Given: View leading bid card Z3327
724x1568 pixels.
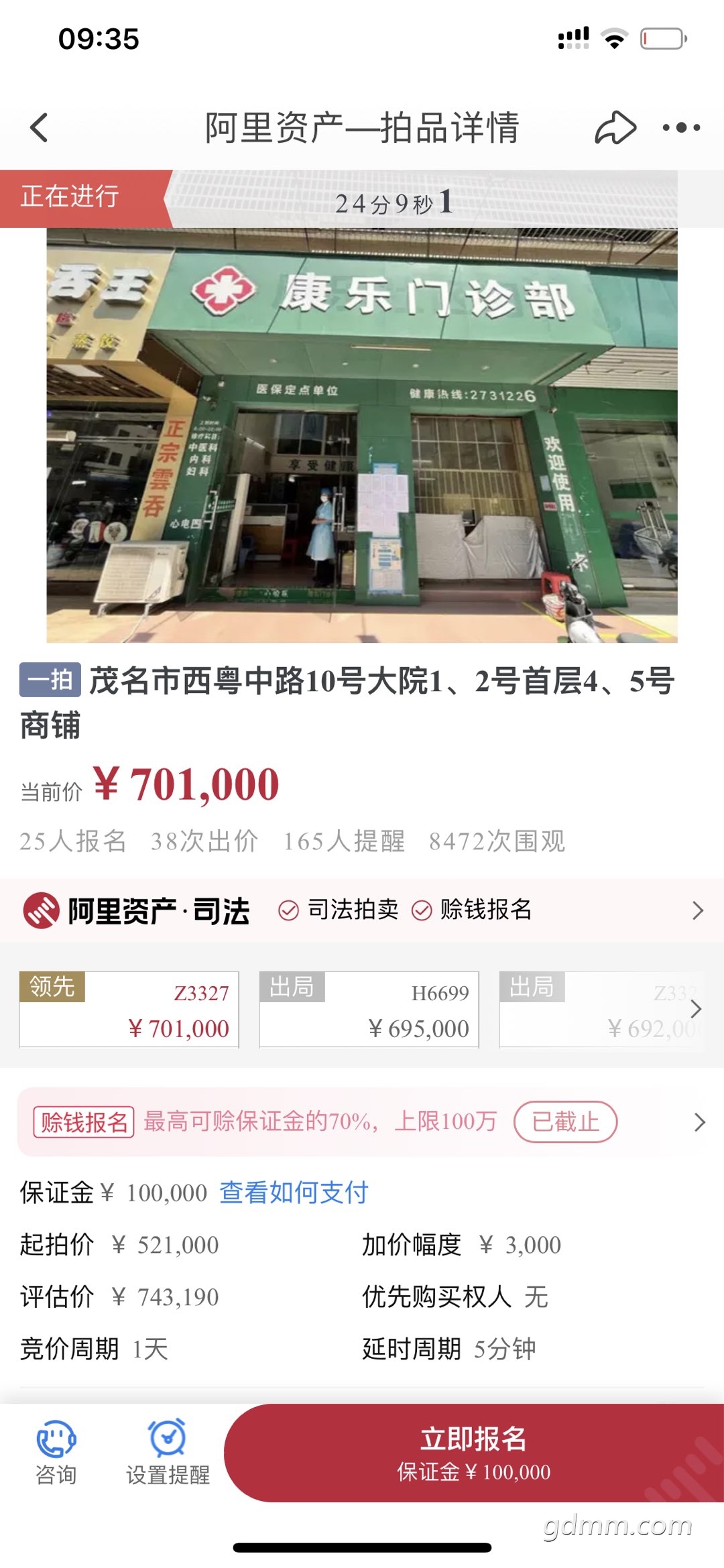Looking at the screenshot, I should coord(129,1010).
